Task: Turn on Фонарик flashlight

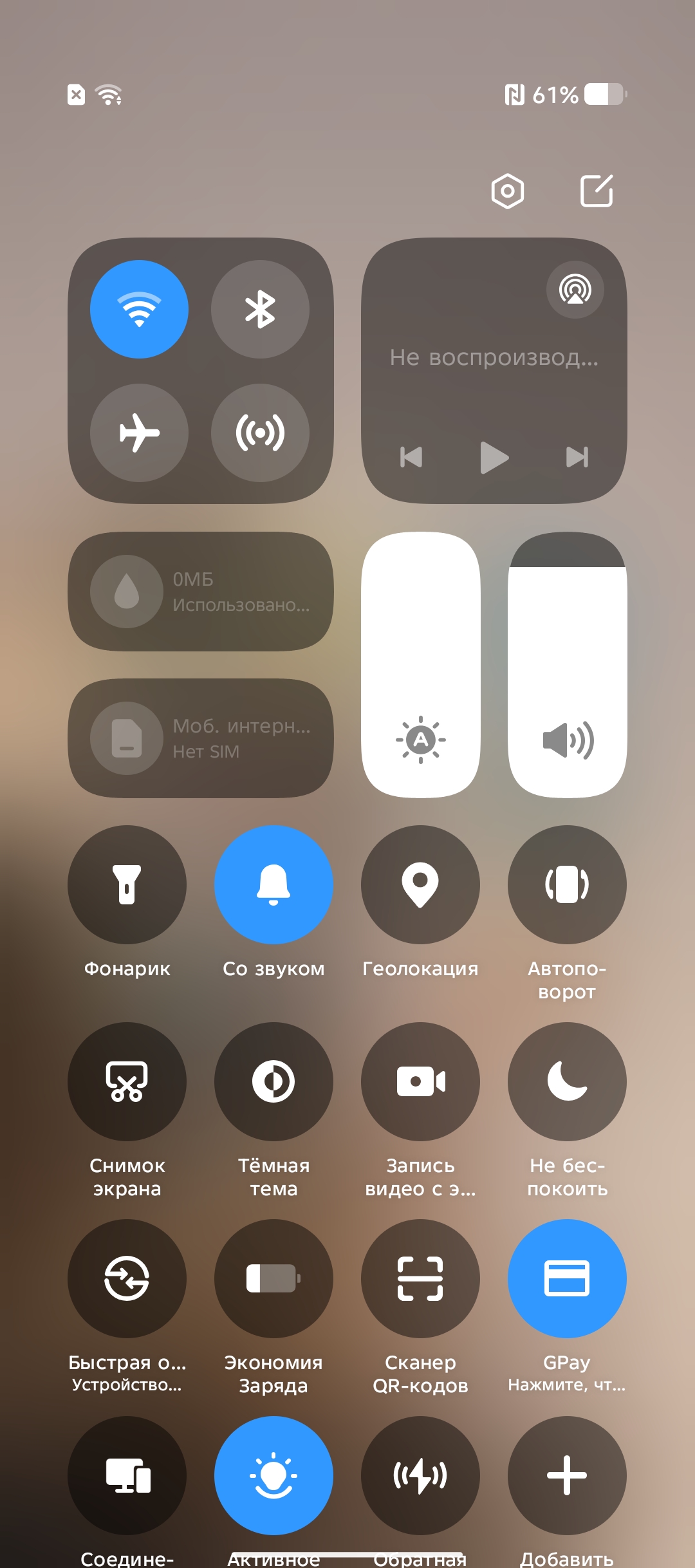Action: coord(127,885)
